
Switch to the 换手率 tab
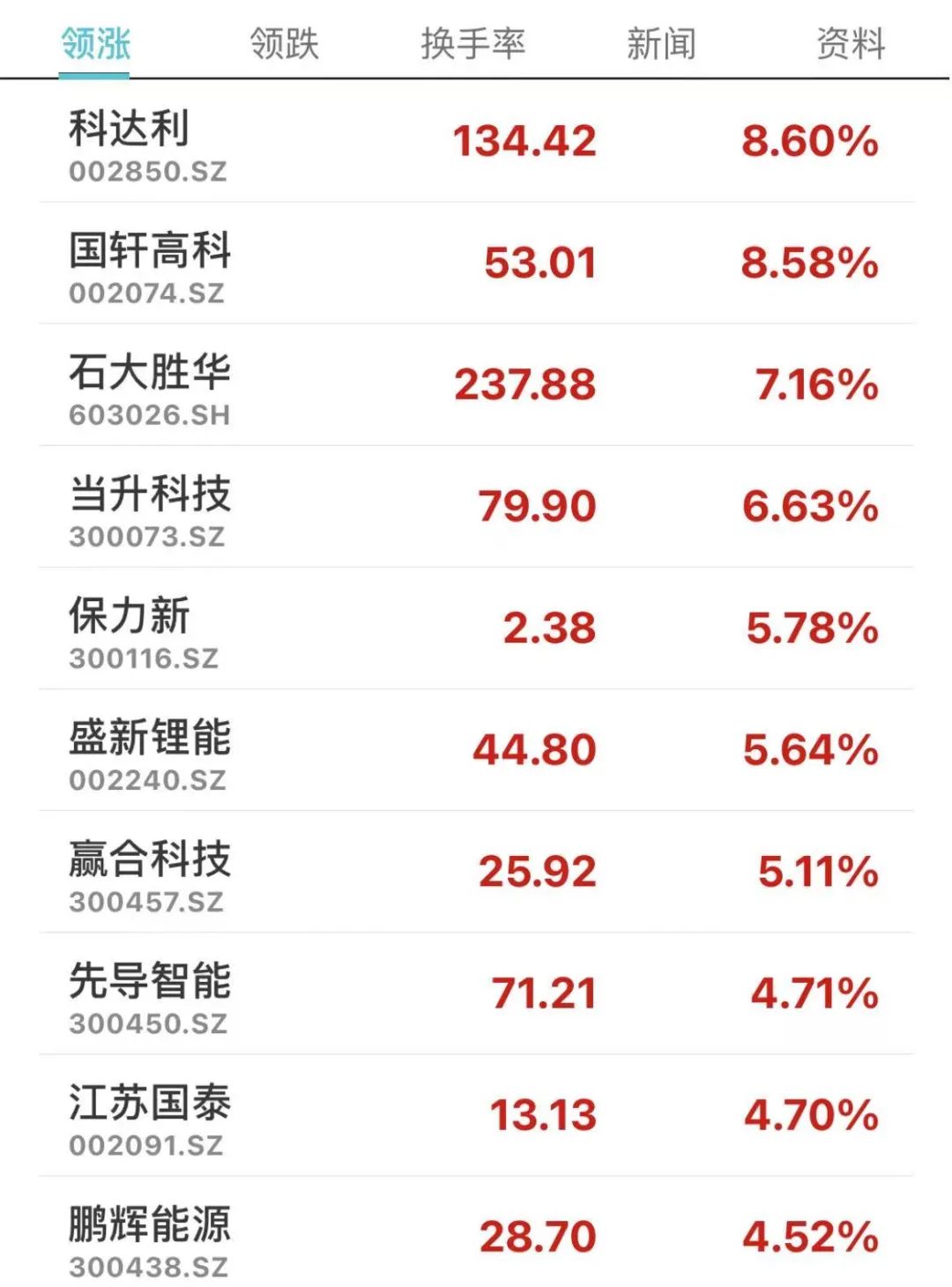point(472,43)
